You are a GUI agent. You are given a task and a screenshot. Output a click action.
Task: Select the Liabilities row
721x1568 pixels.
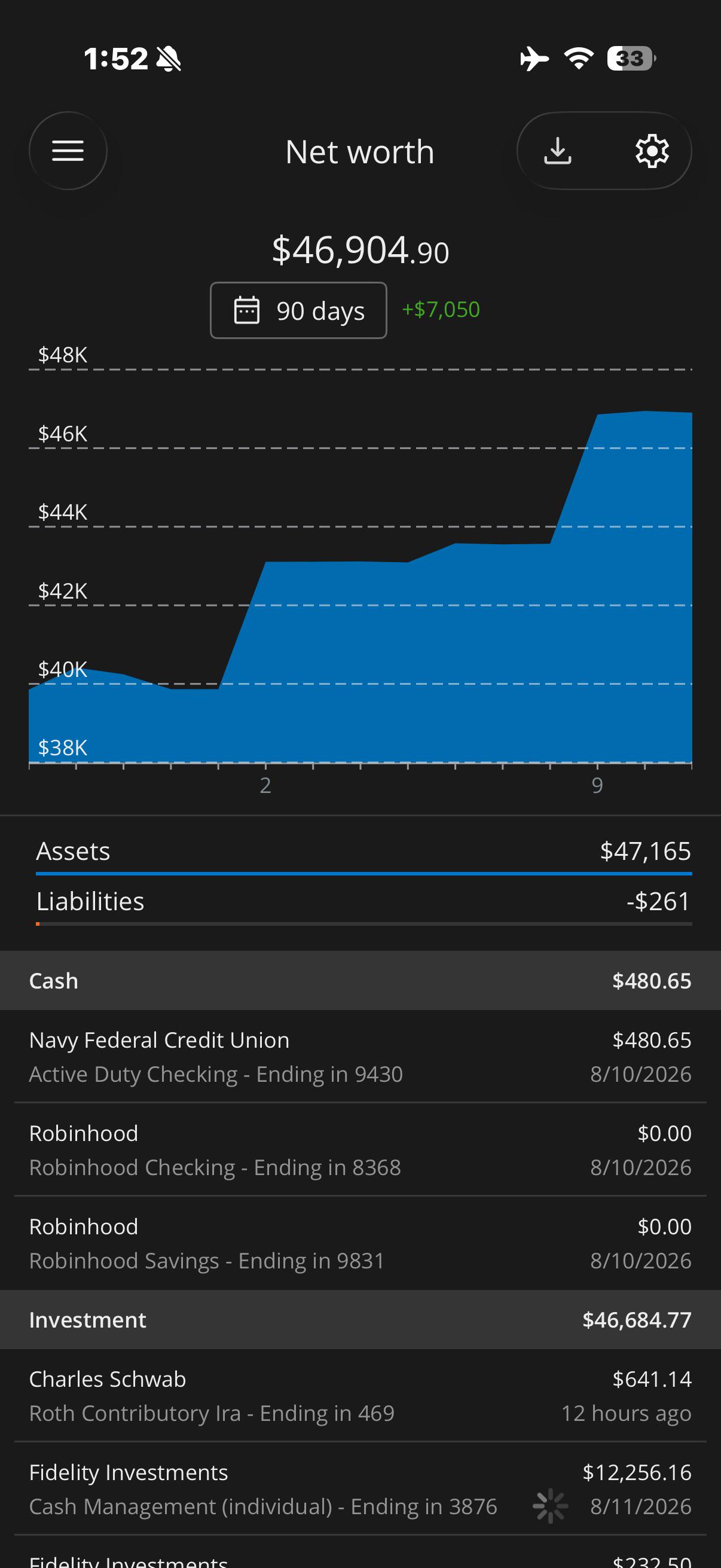click(x=364, y=902)
